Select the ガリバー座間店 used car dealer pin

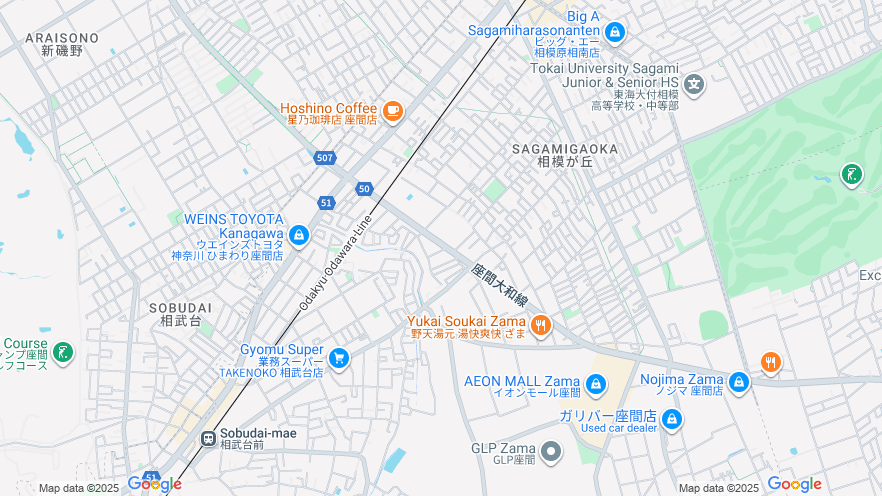tap(672, 419)
